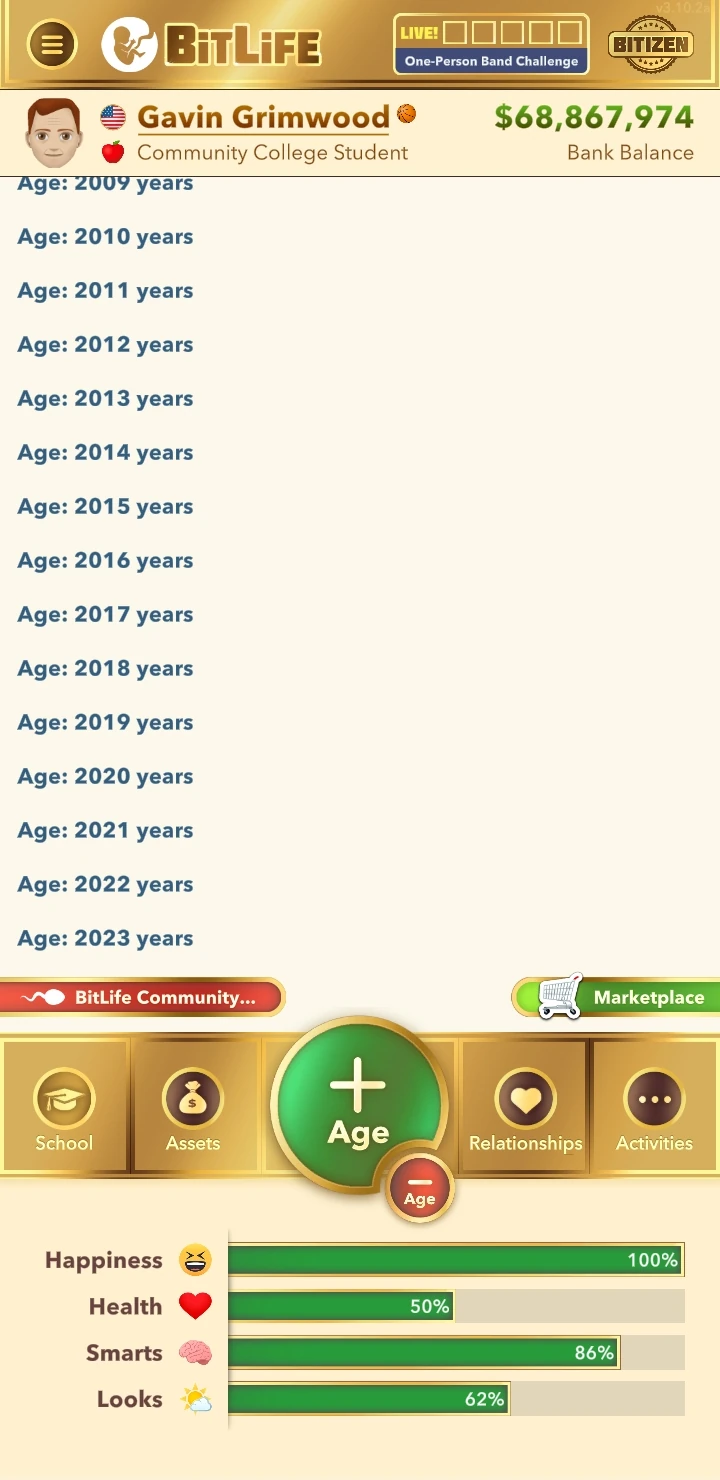Select the Age: 2023 years entry
The width and height of the screenshot is (720, 1480).
[105, 938]
